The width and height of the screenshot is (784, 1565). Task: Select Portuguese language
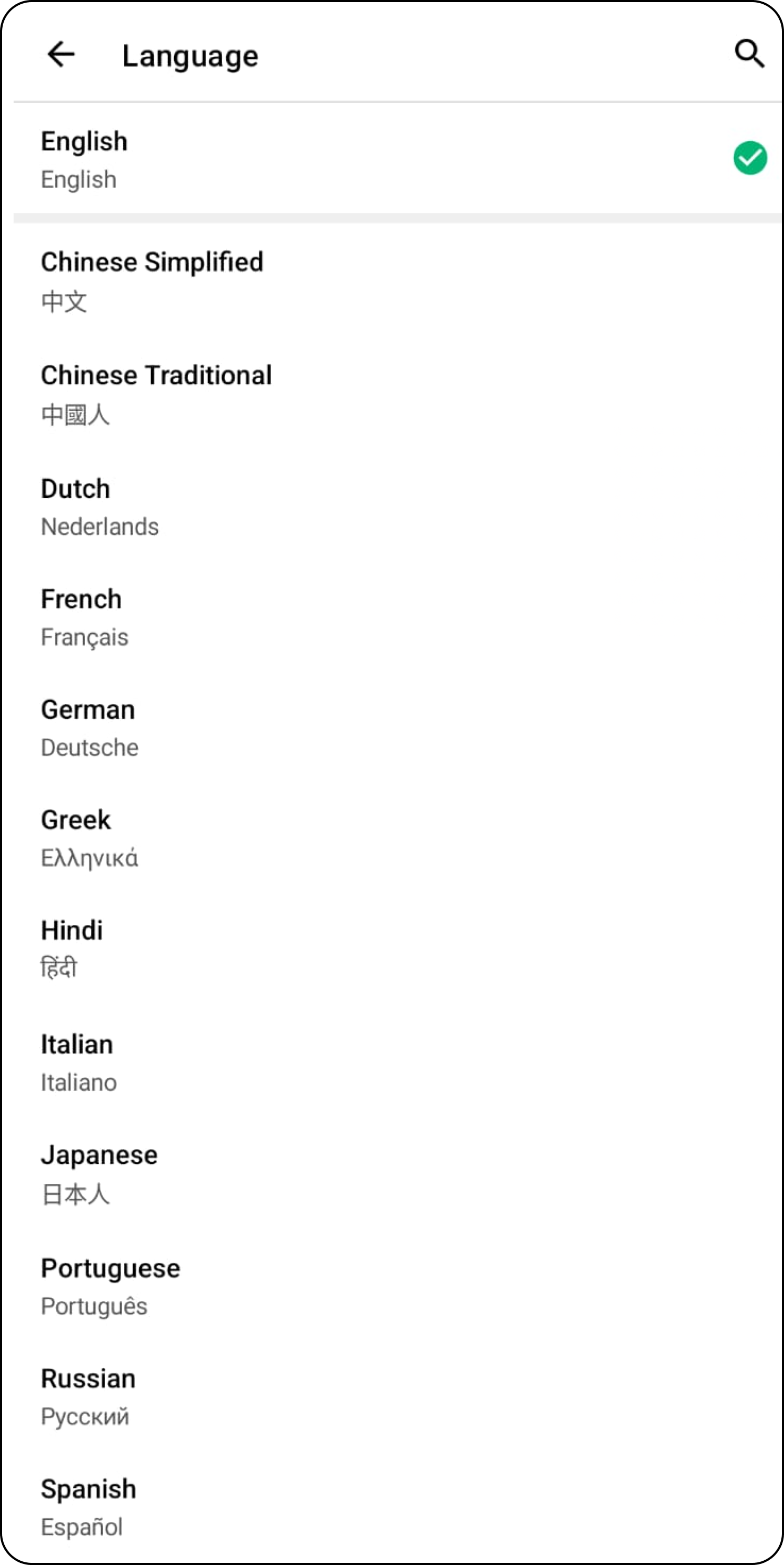397,1287
